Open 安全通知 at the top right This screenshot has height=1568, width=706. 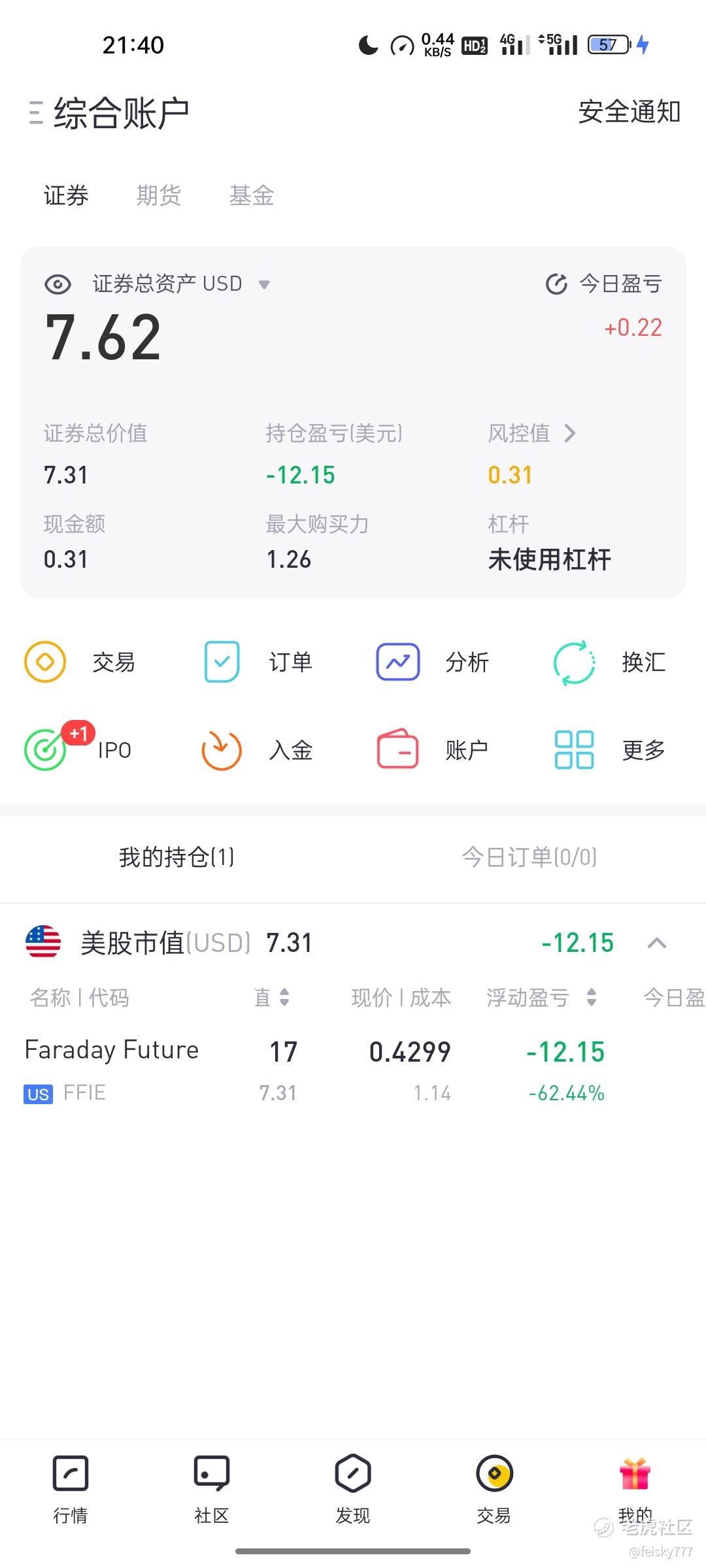point(629,112)
